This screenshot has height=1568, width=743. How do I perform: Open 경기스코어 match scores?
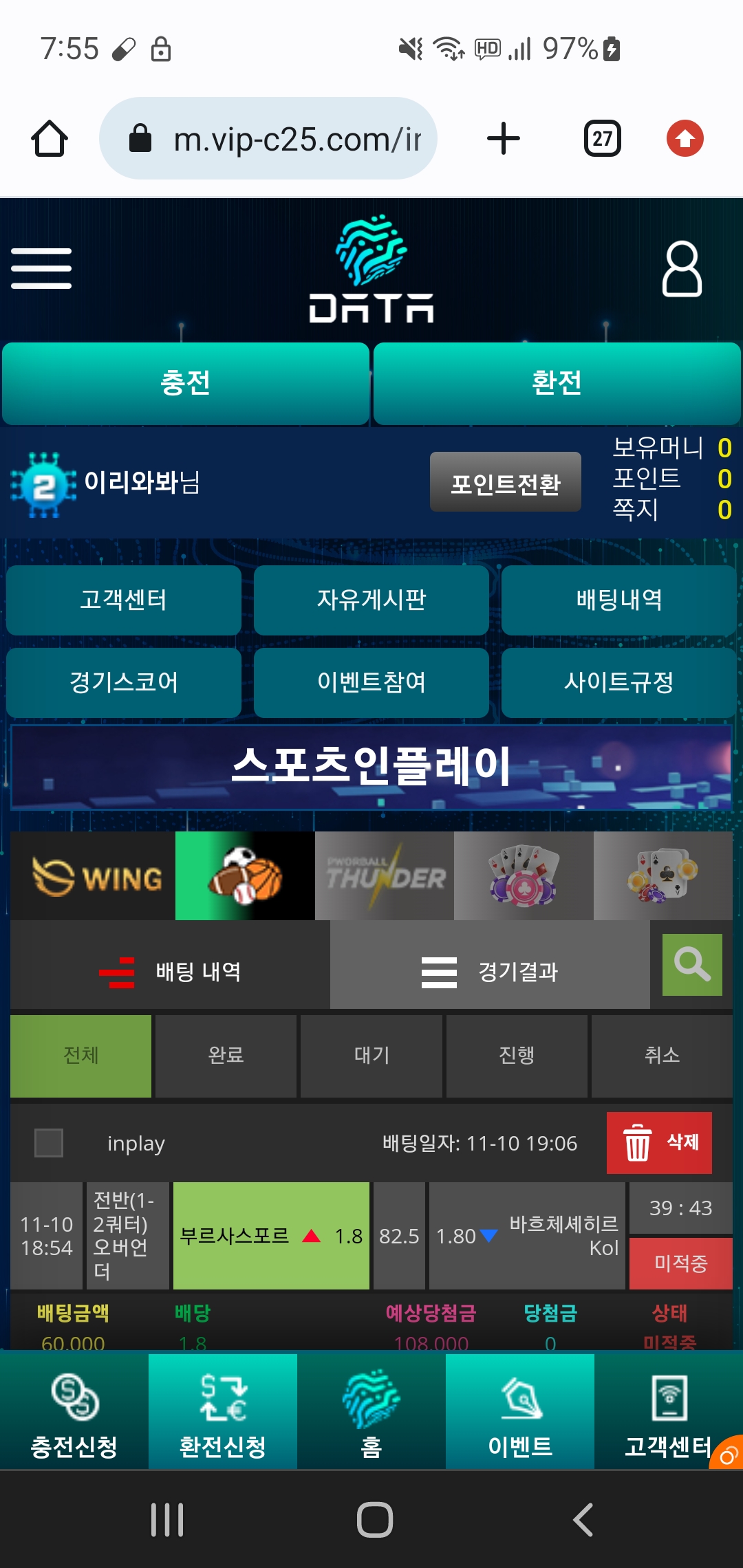point(124,682)
